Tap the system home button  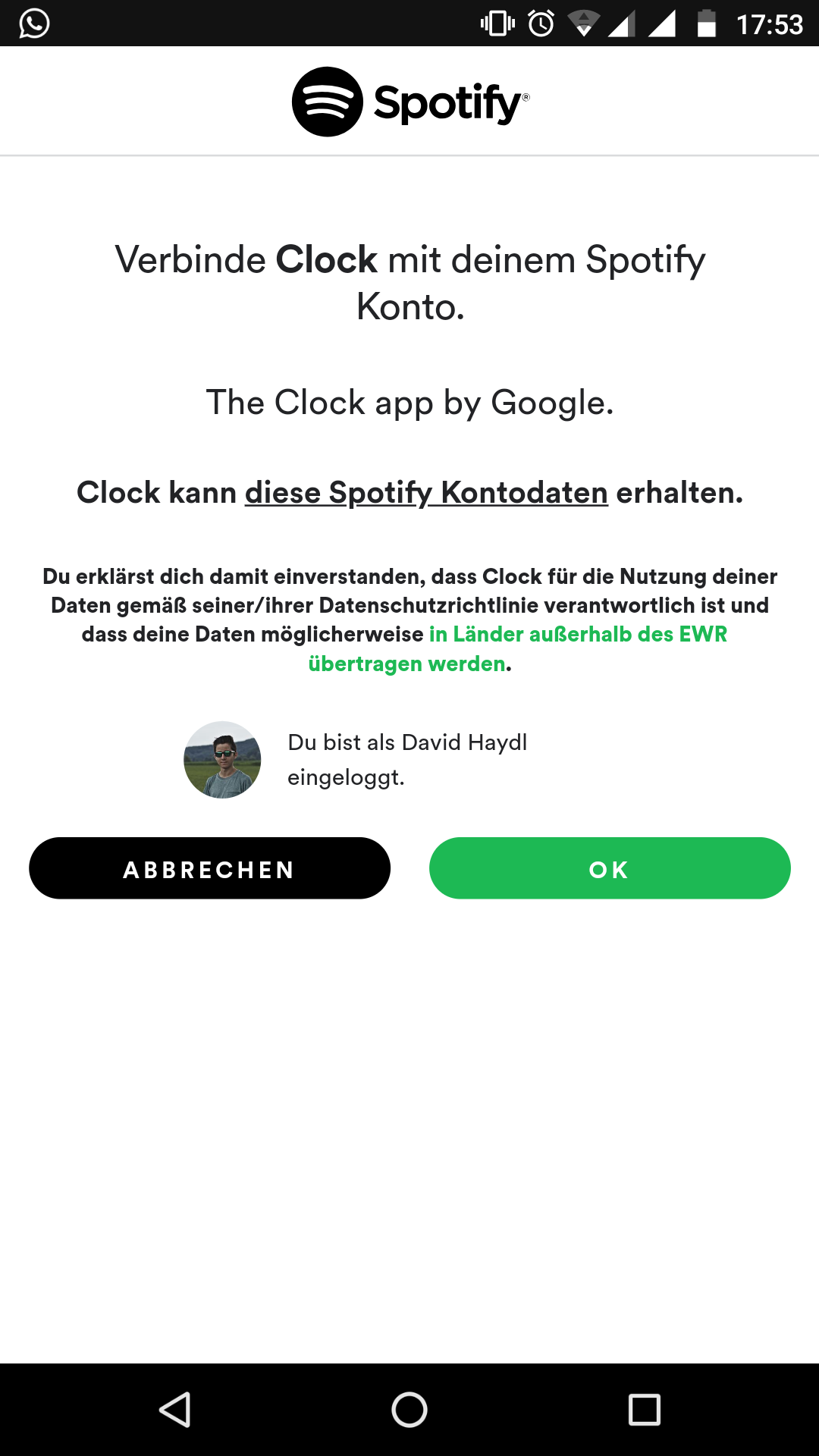tap(409, 1410)
